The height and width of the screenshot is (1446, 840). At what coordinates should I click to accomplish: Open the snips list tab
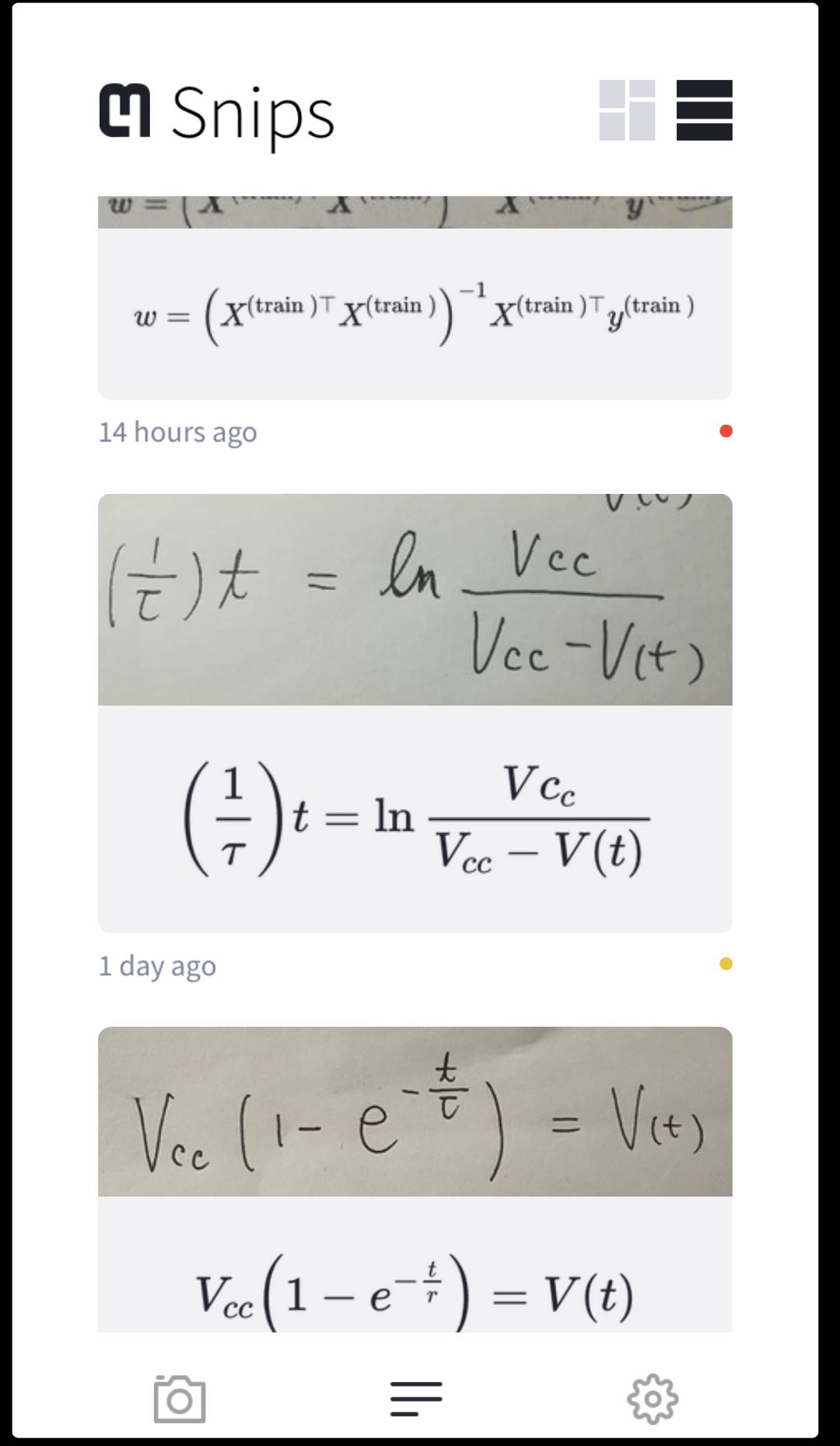point(416,1399)
